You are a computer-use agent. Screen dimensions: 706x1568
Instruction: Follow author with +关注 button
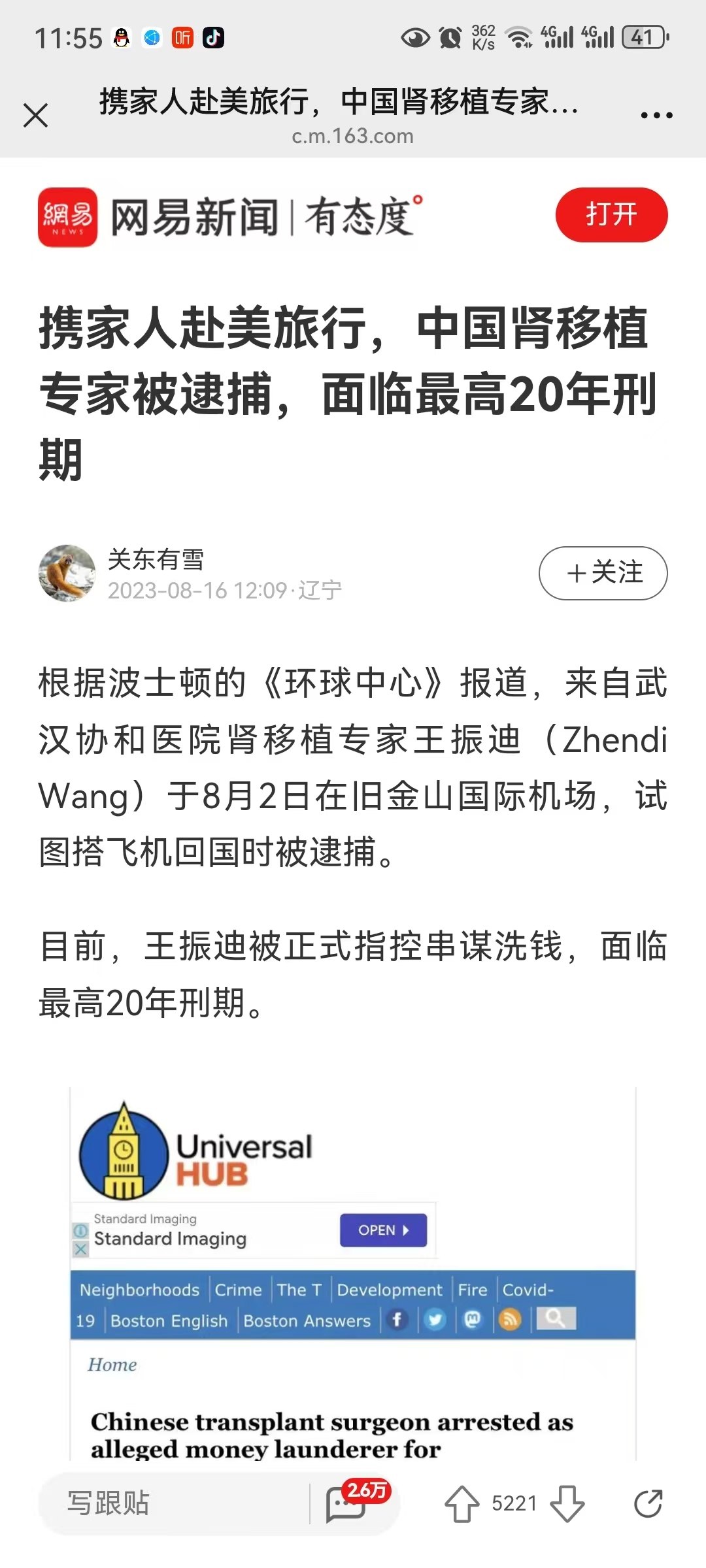[x=603, y=573]
